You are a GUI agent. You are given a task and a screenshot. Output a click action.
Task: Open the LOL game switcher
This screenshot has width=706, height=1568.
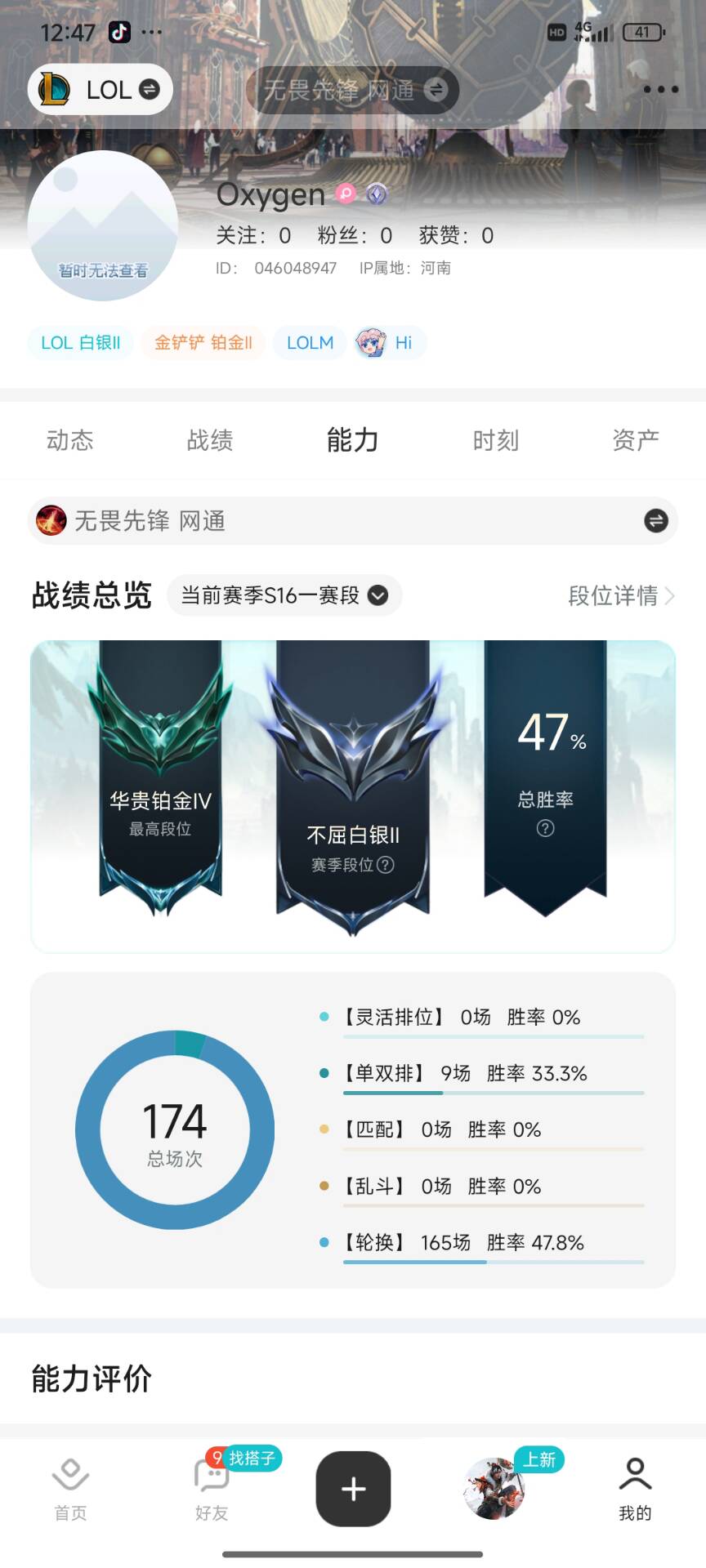(100, 90)
